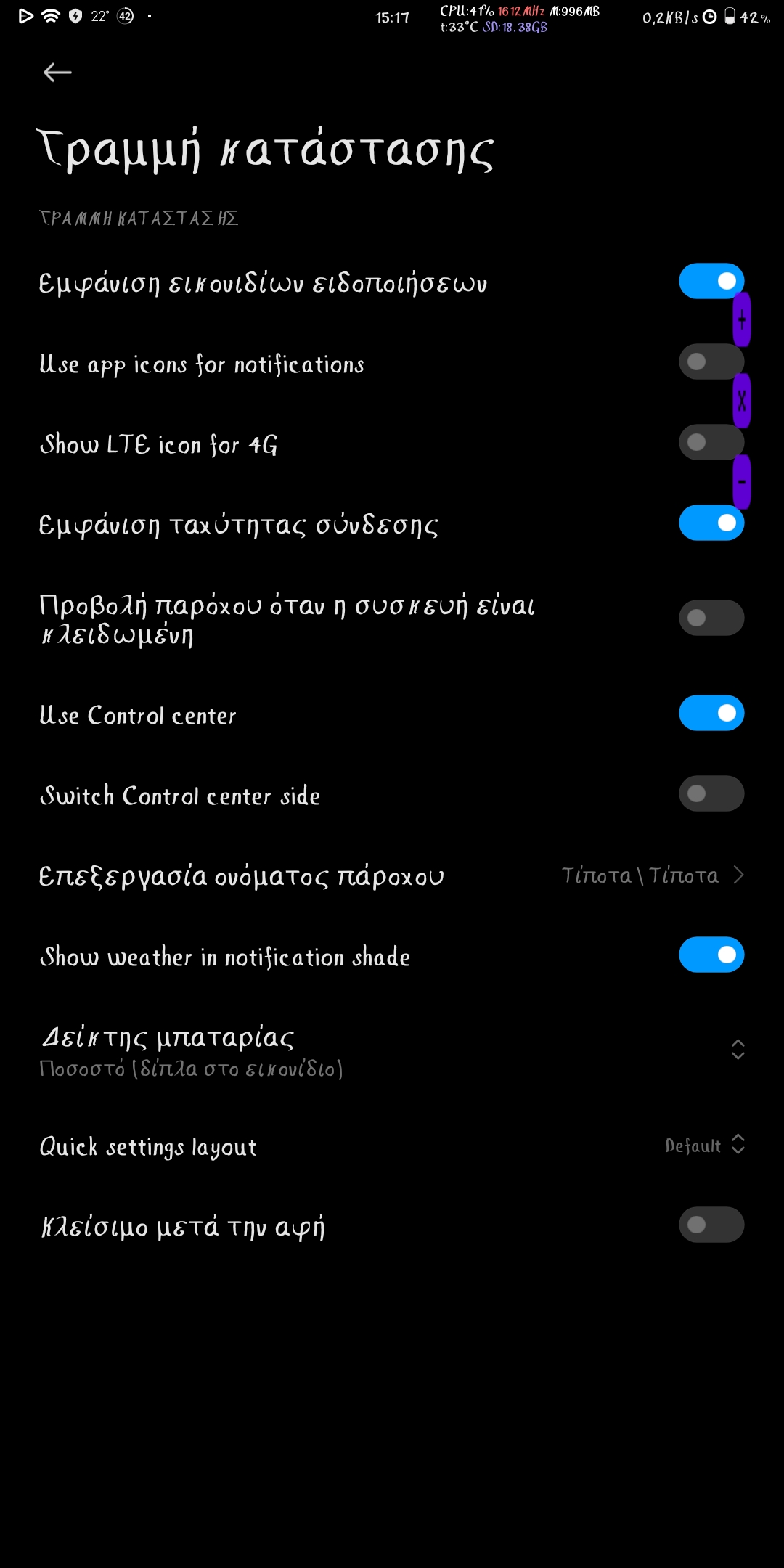
Task: Enable Use app icons for notifications
Action: coord(711,362)
